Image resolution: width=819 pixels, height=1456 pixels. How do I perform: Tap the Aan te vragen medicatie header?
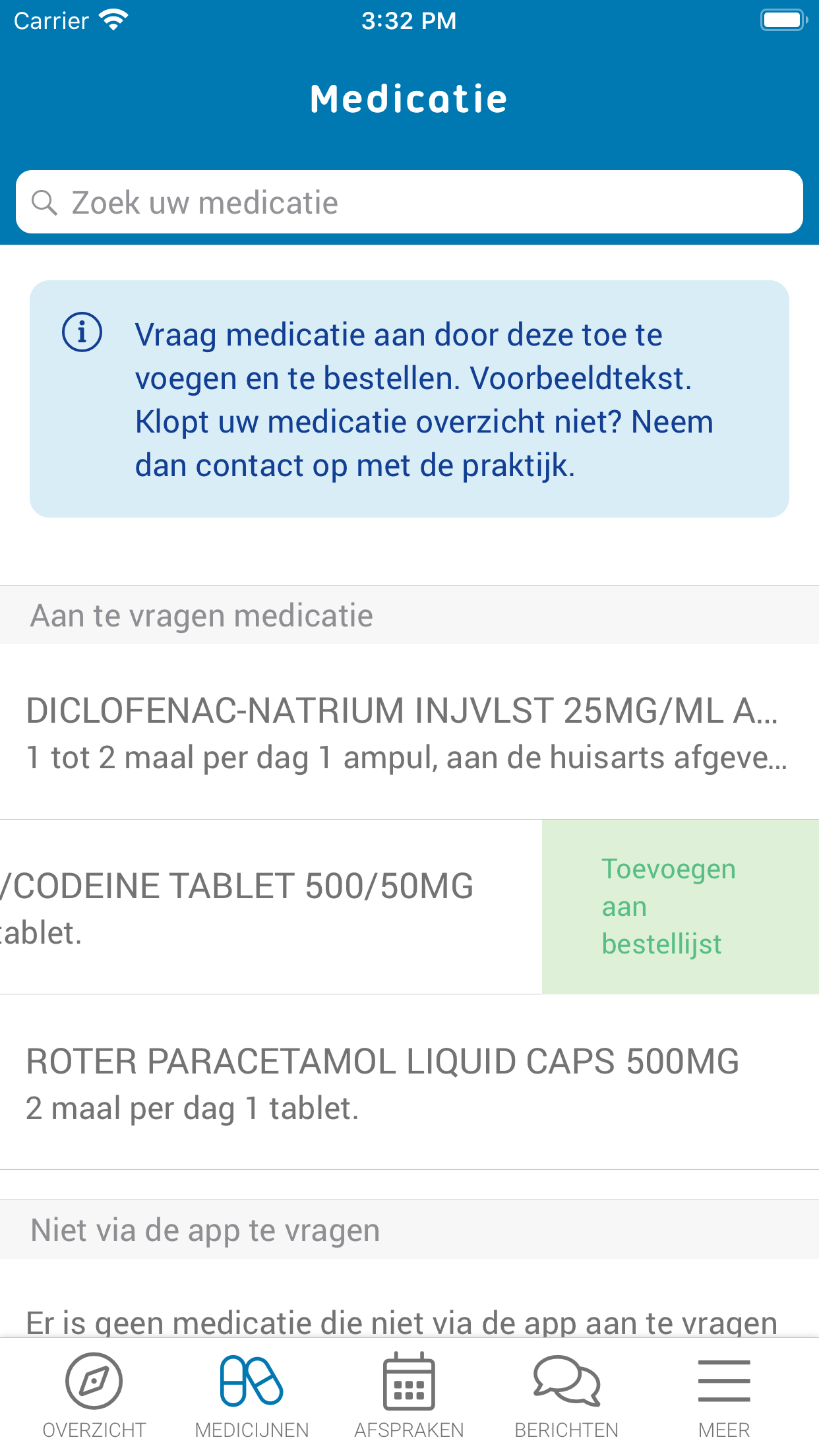point(201,615)
